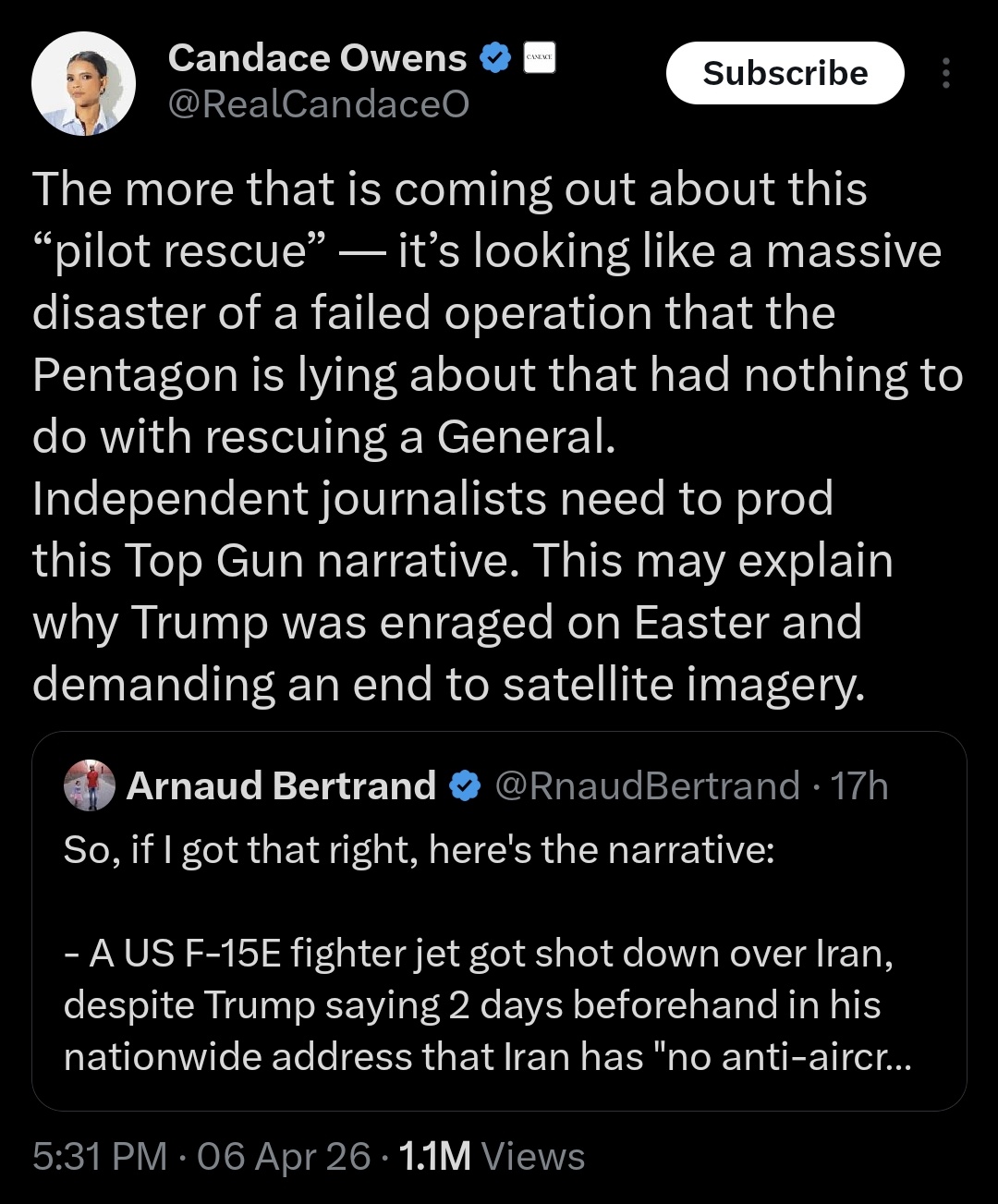Tap the Subscribe button icon area
The height and width of the screenshot is (1204, 998).
(785, 73)
